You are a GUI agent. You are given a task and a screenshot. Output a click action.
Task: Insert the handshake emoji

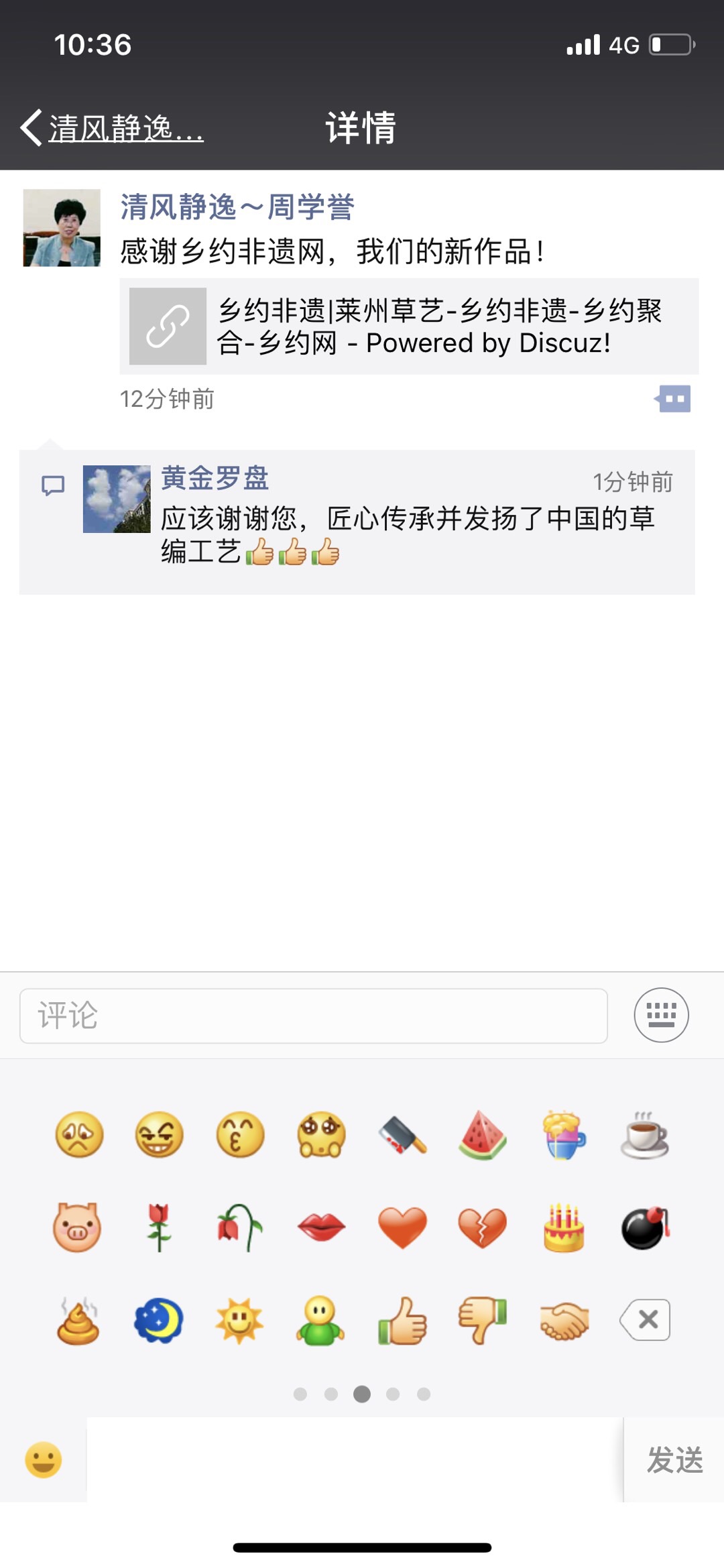[564, 1321]
